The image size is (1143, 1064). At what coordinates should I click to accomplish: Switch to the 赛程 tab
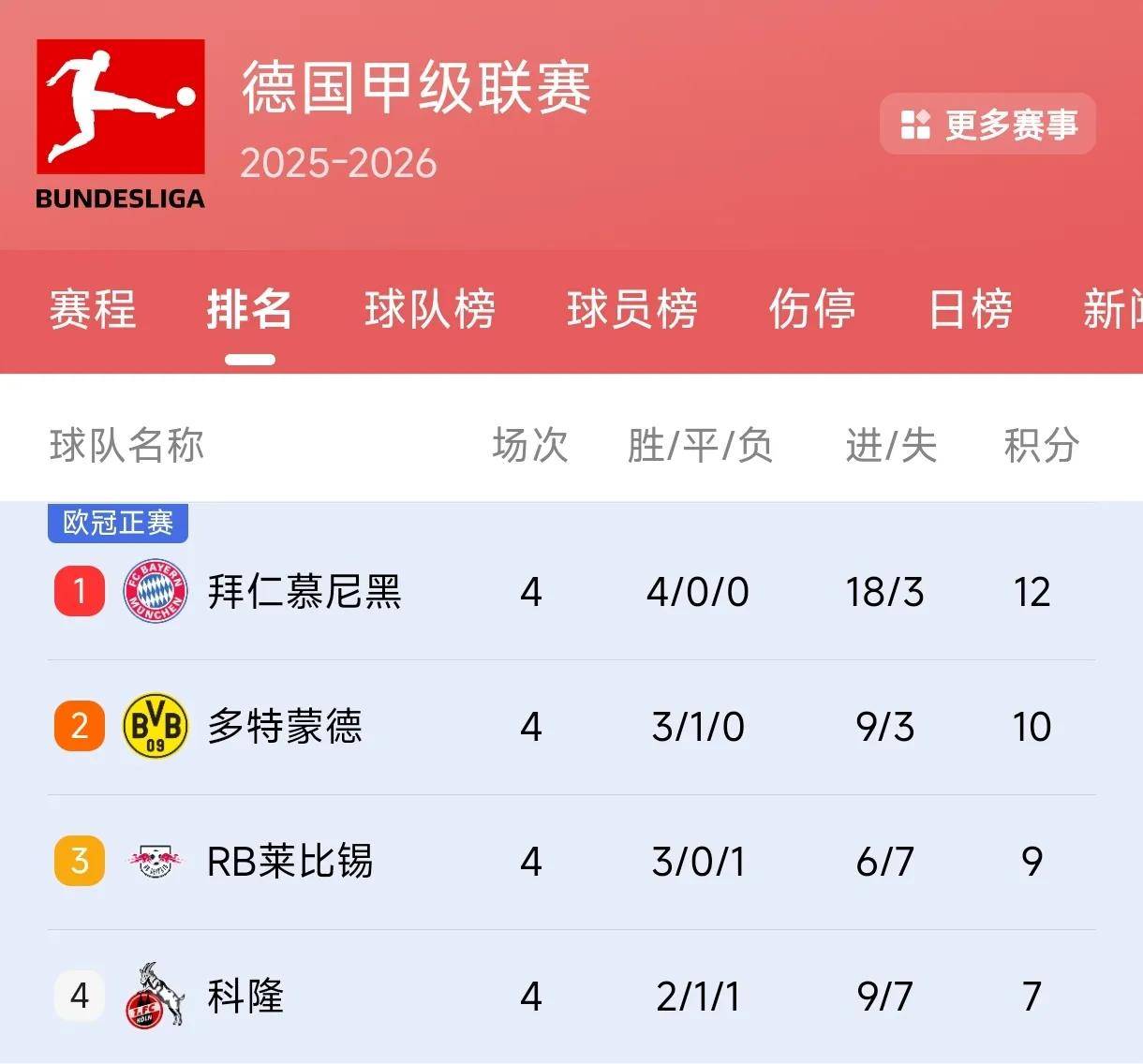coord(93,310)
